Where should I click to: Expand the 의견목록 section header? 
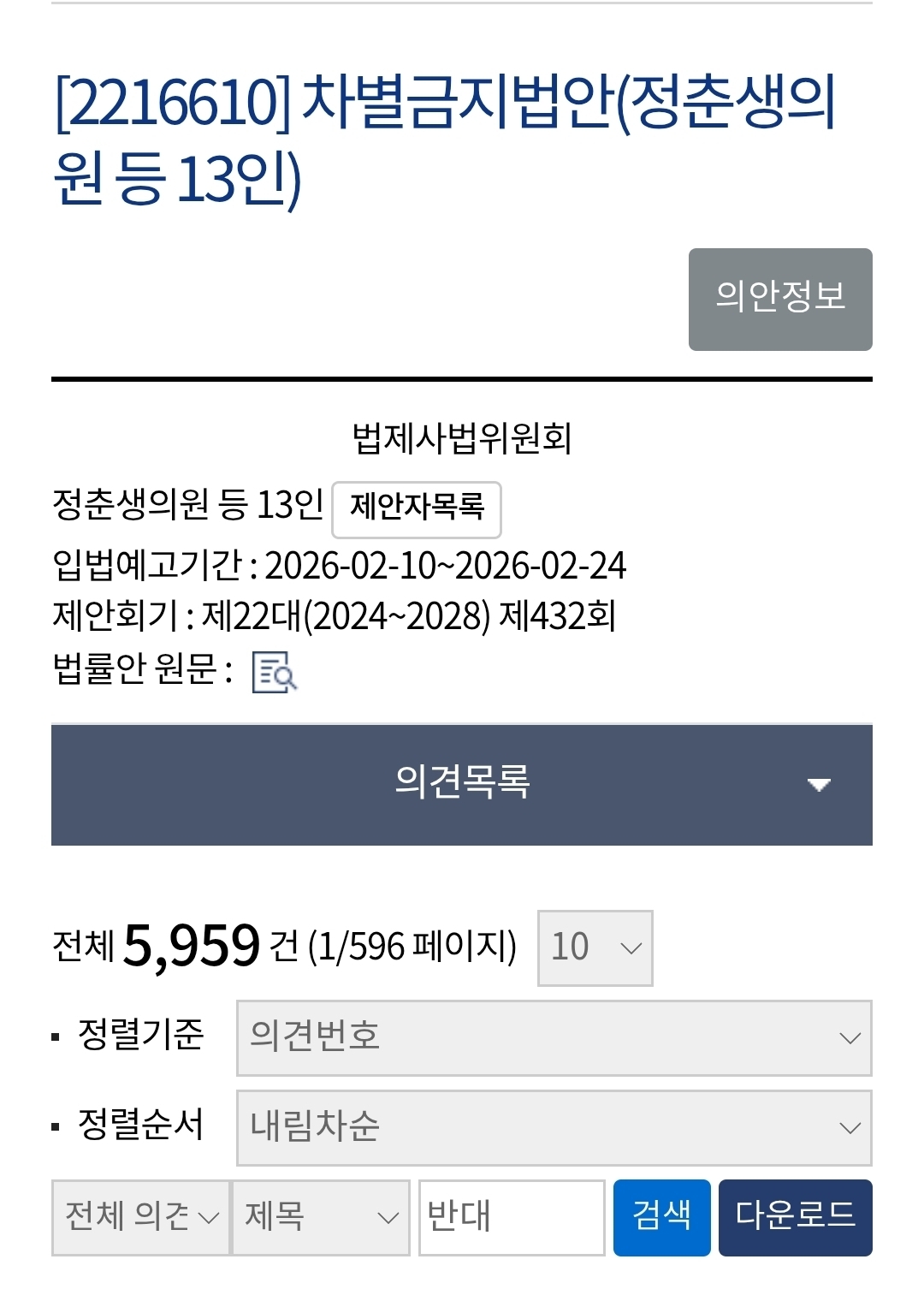click(462, 784)
